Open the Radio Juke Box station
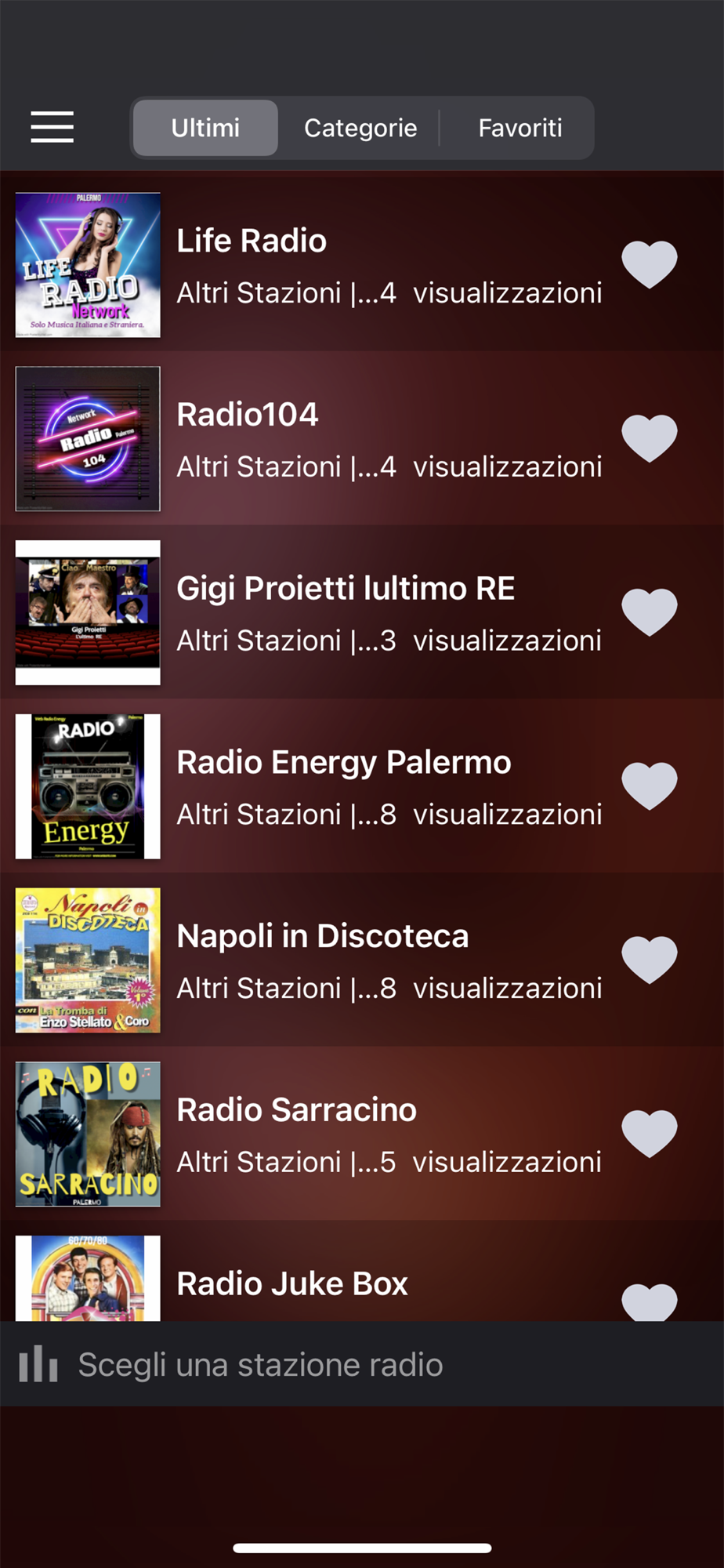 (x=291, y=1284)
